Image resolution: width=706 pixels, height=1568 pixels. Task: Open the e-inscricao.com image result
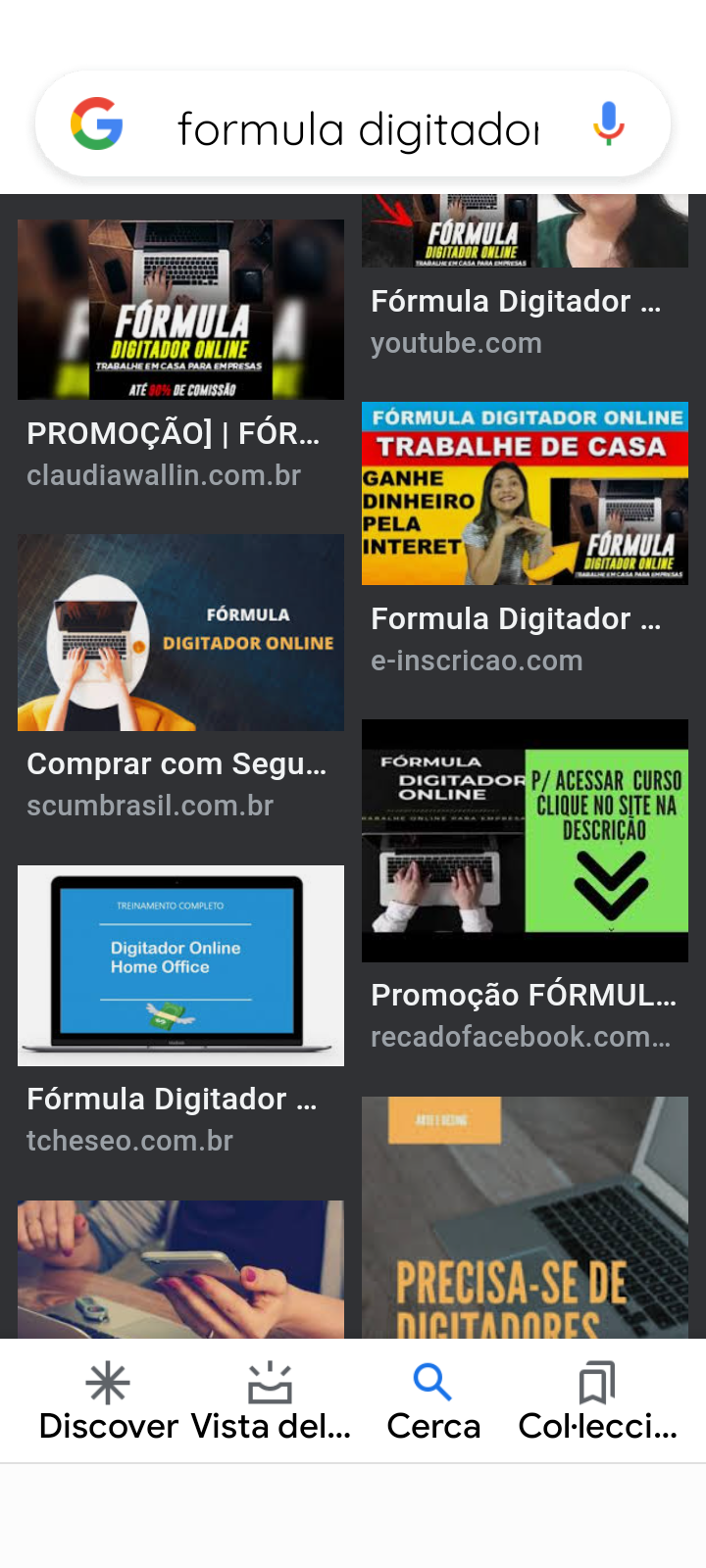point(525,493)
